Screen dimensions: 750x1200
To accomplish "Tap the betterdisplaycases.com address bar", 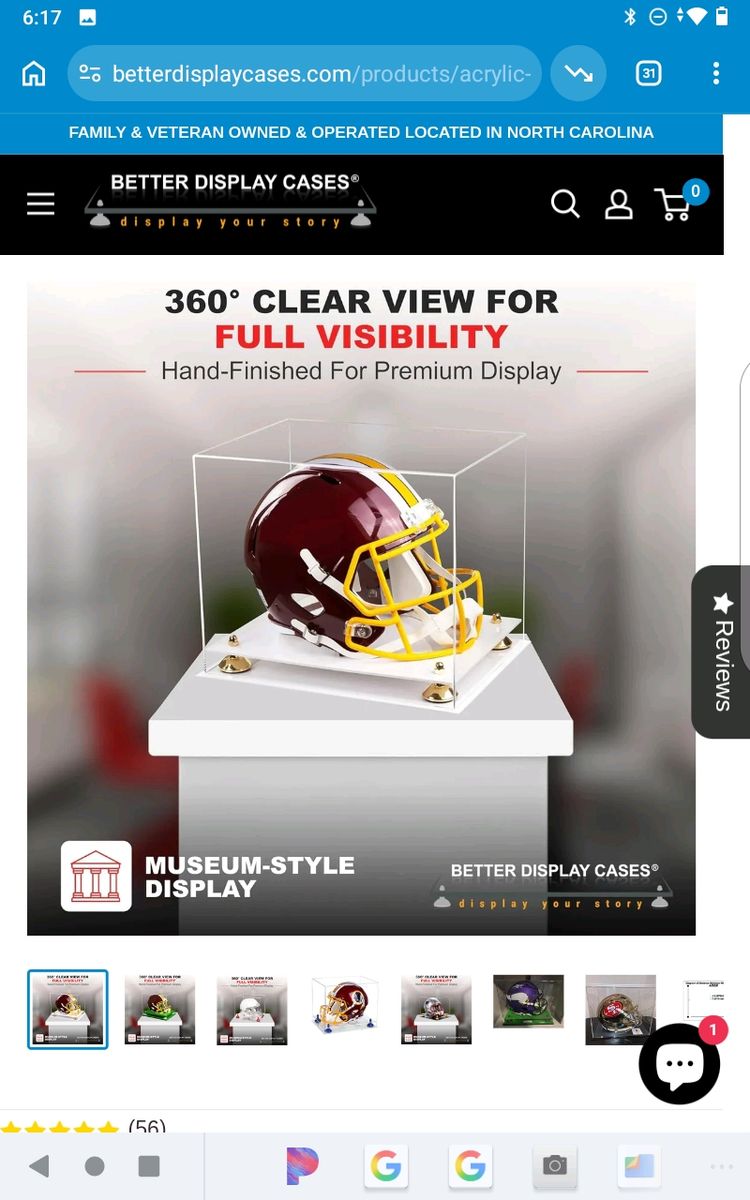I will [x=305, y=74].
